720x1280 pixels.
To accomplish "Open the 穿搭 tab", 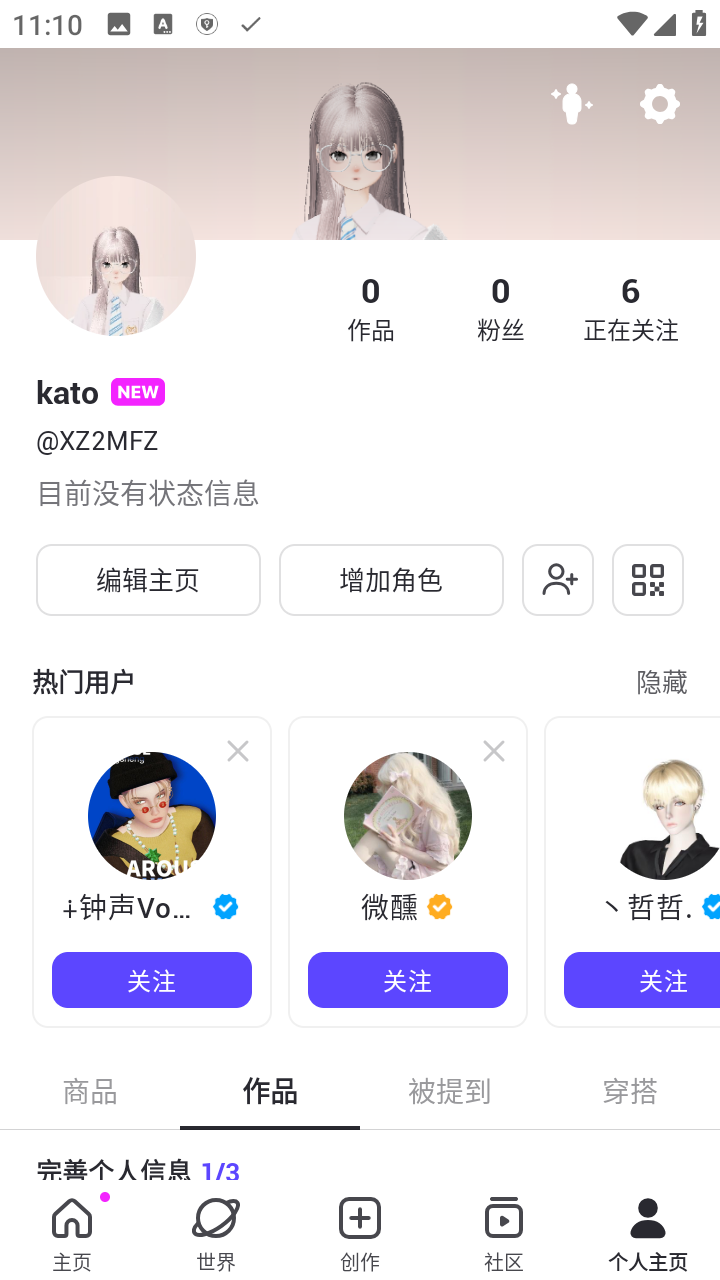I will (x=629, y=1092).
